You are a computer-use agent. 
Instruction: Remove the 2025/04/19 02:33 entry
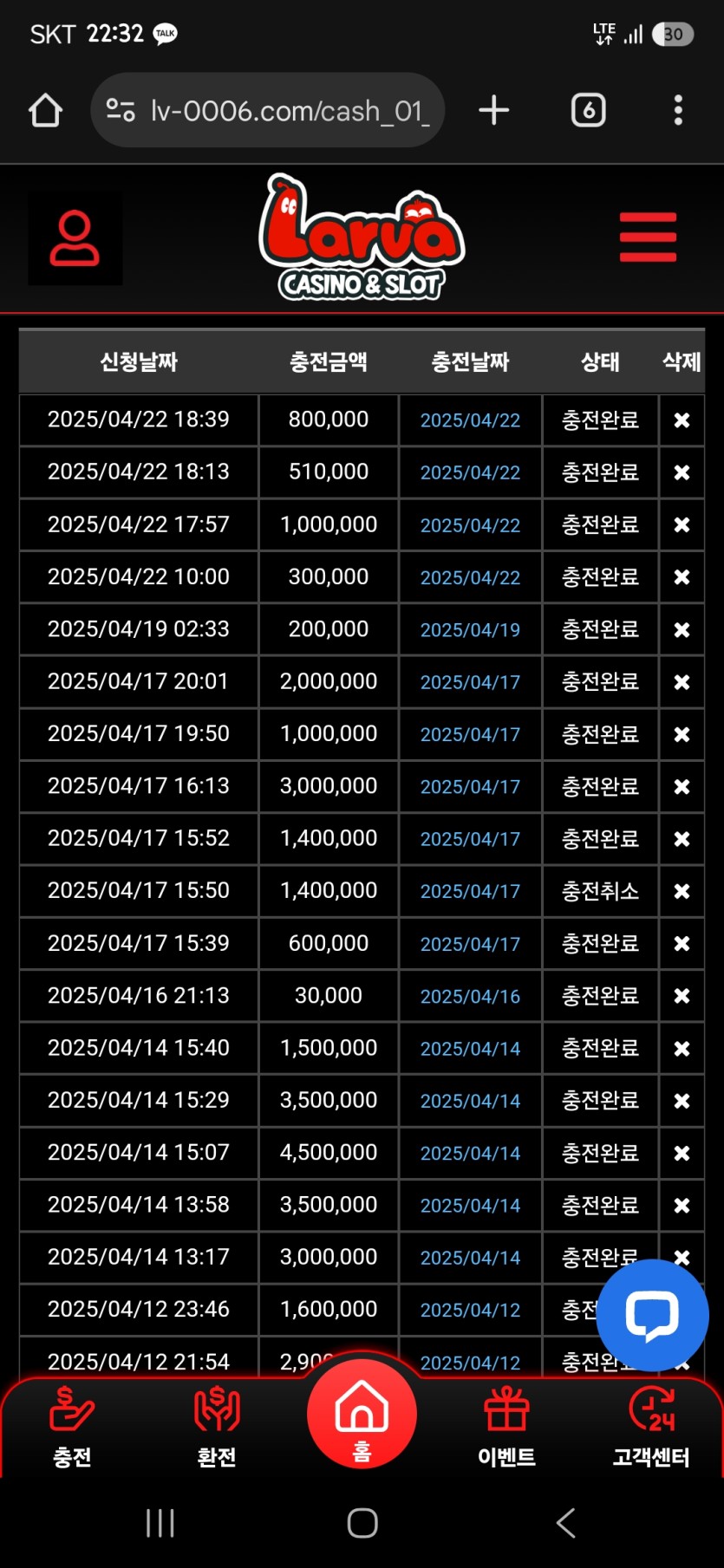(682, 630)
